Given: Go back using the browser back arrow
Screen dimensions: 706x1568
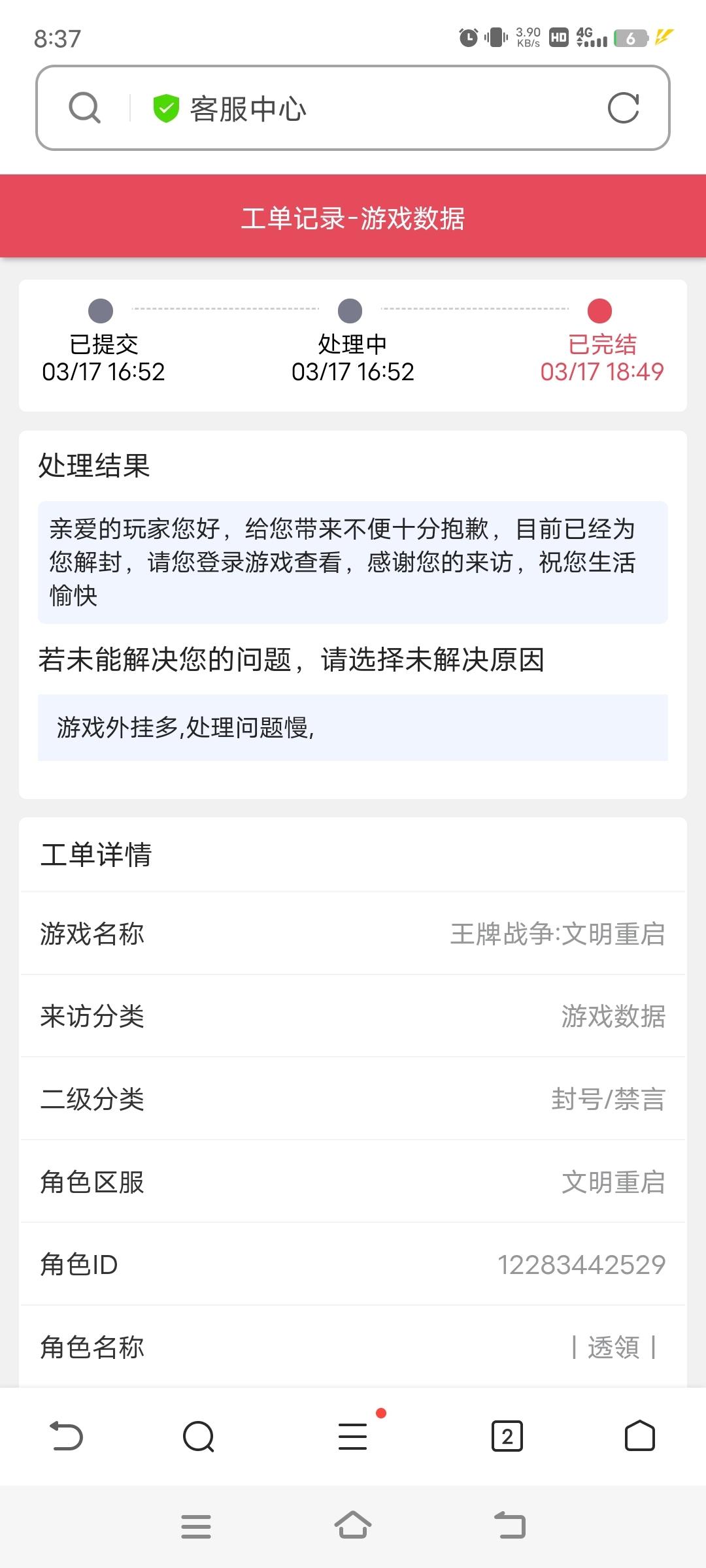Looking at the screenshot, I should point(67,1436).
